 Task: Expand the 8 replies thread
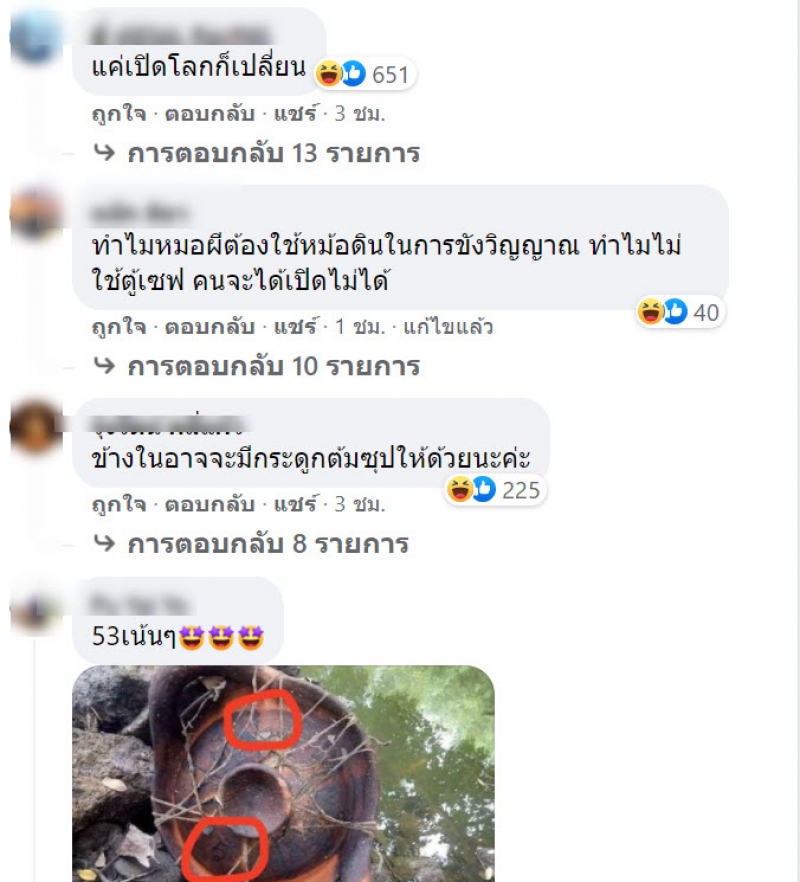[x=267, y=544]
